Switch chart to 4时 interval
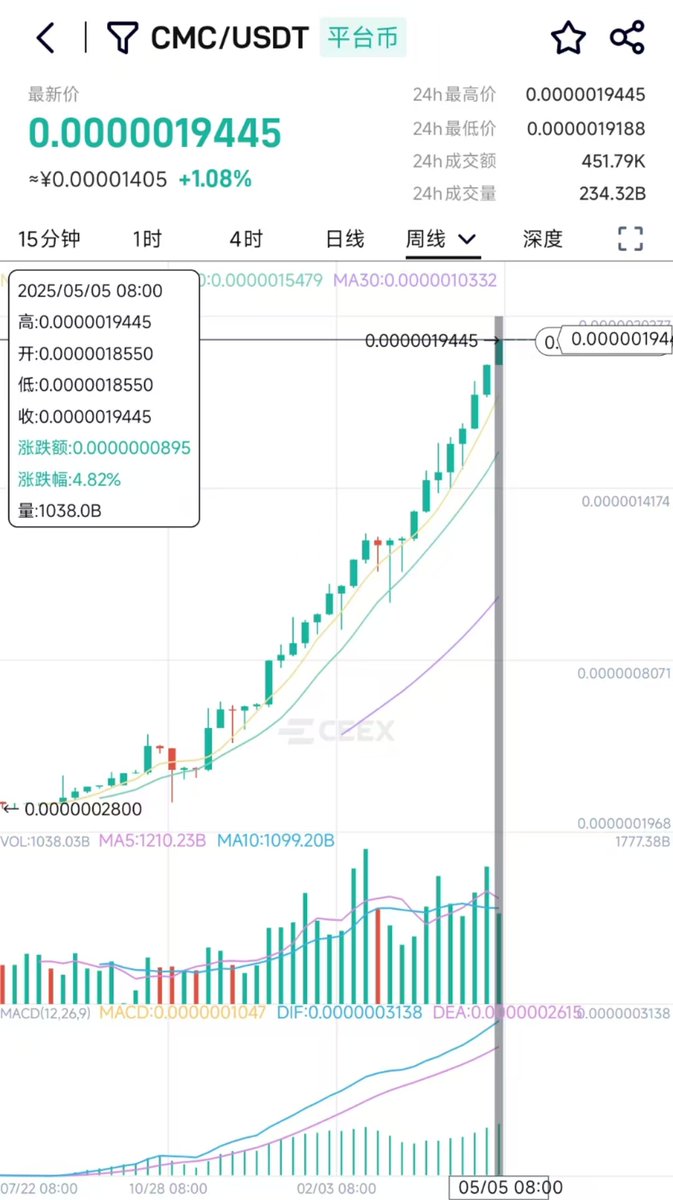 246,239
